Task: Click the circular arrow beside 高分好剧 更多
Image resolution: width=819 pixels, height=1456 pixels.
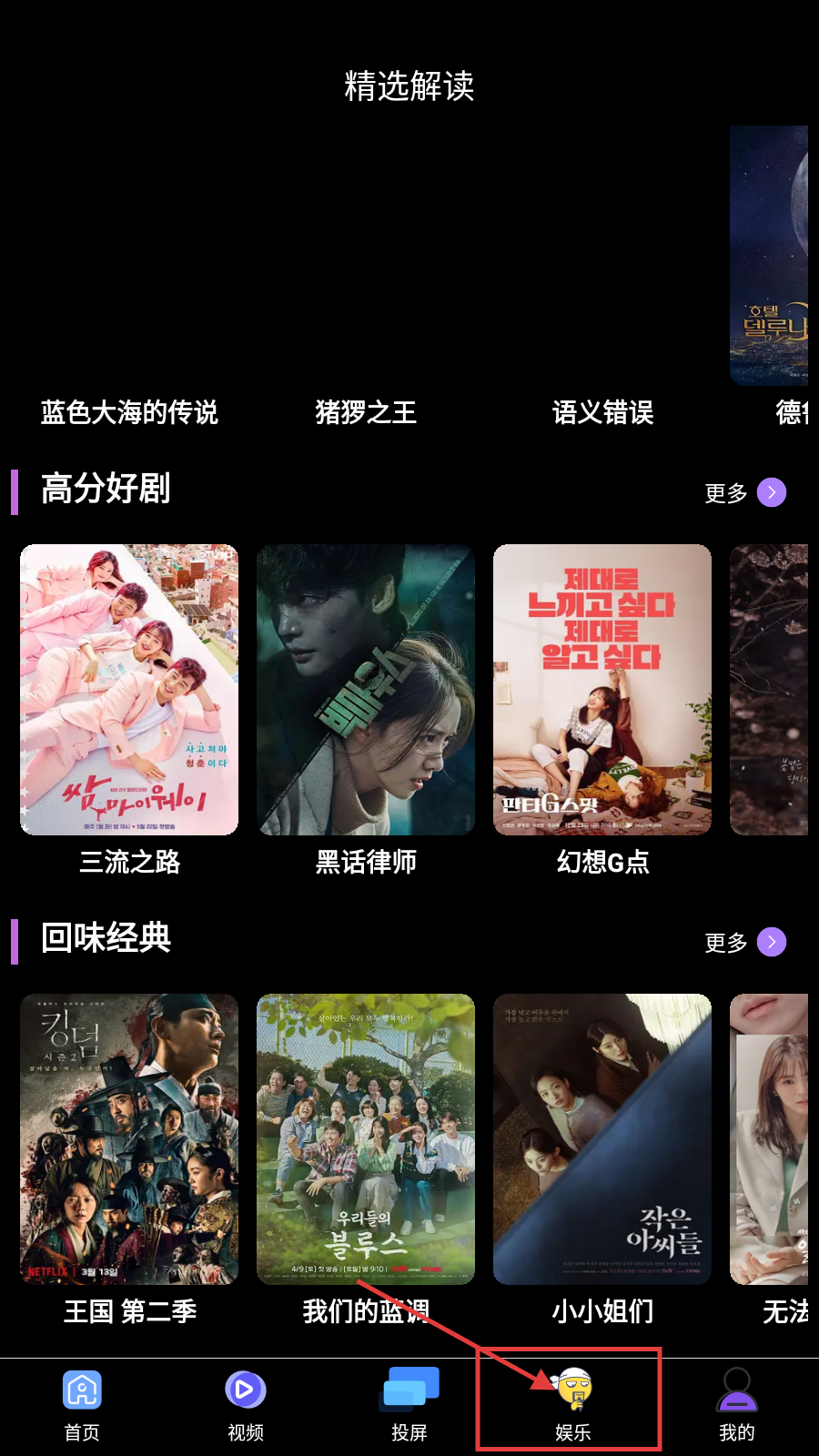Action: click(772, 492)
